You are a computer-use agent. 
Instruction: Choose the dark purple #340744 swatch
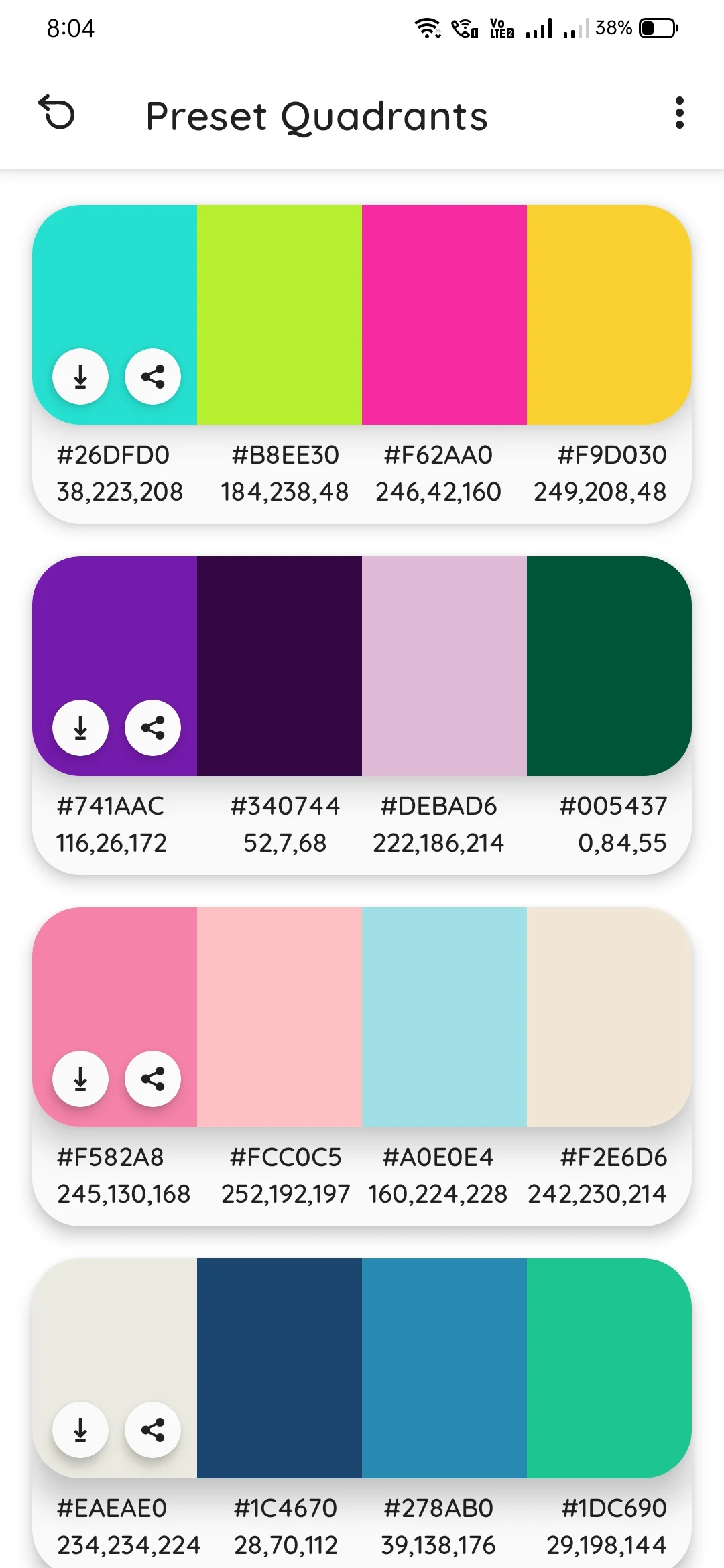(x=280, y=666)
